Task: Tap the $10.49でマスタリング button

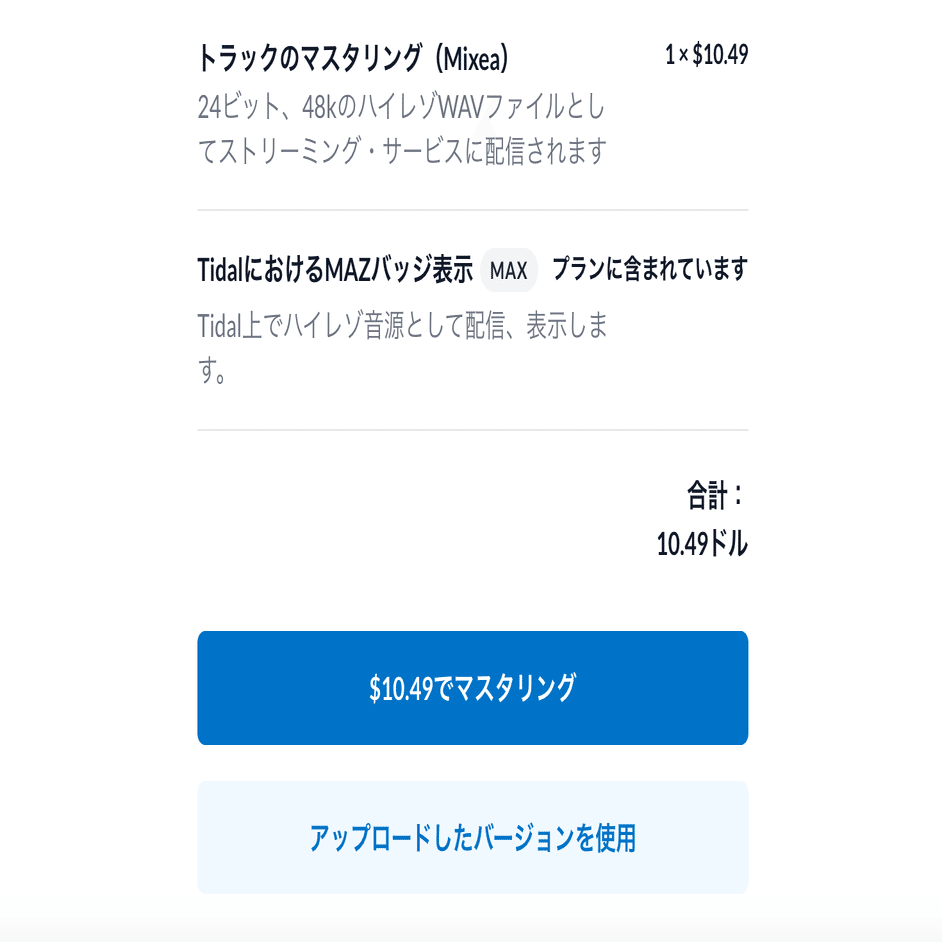Action: [x=472, y=688]
